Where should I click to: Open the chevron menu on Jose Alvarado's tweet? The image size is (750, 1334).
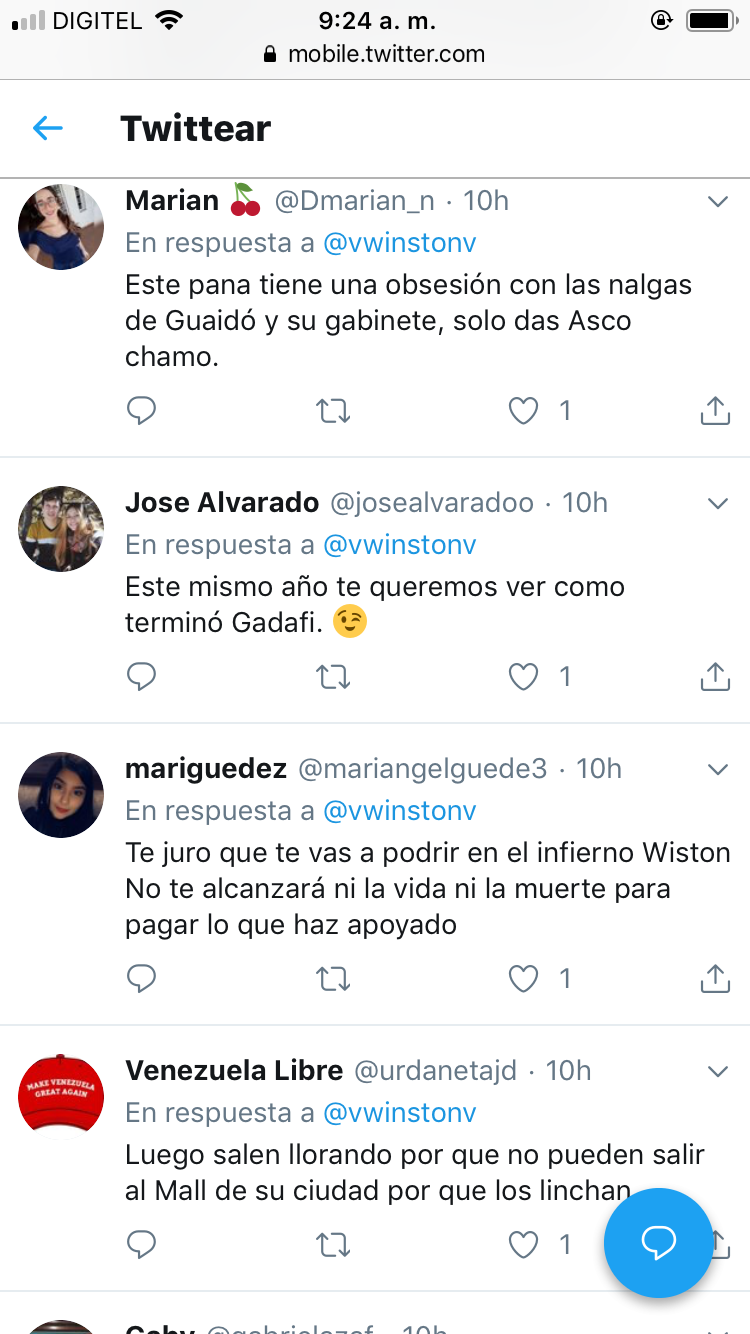coord(718,503)
